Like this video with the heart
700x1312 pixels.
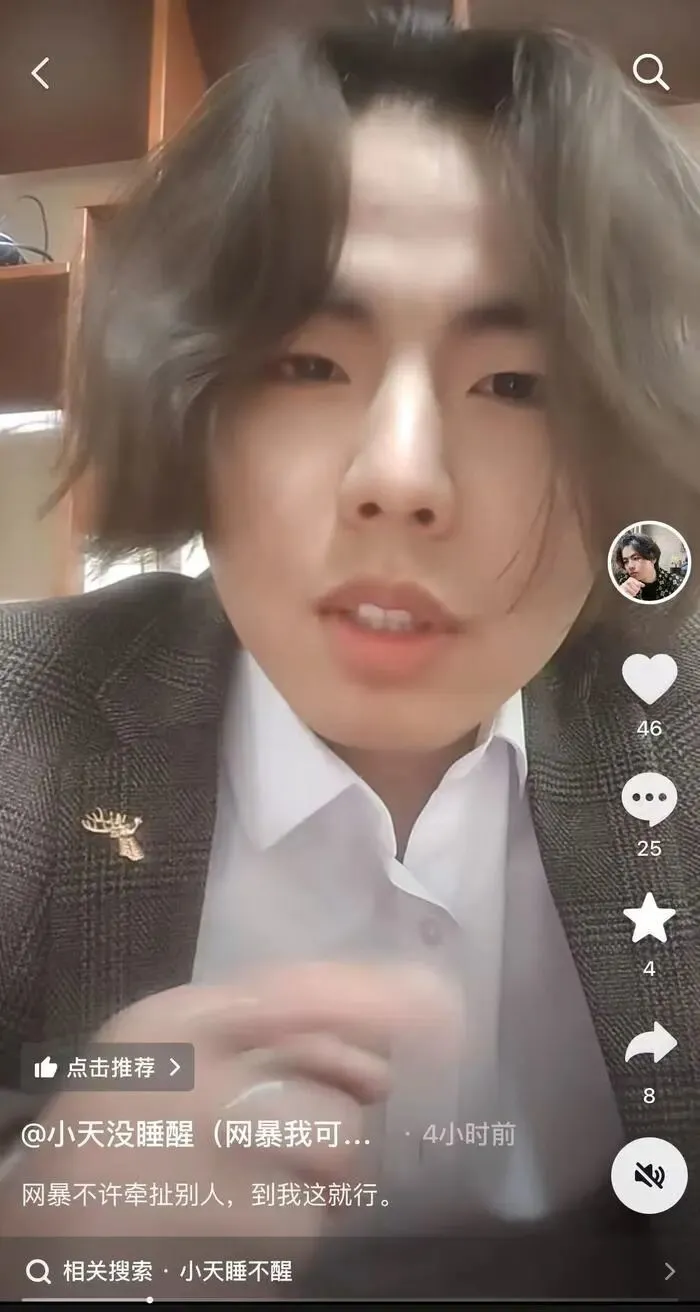(x=649, y=679)
